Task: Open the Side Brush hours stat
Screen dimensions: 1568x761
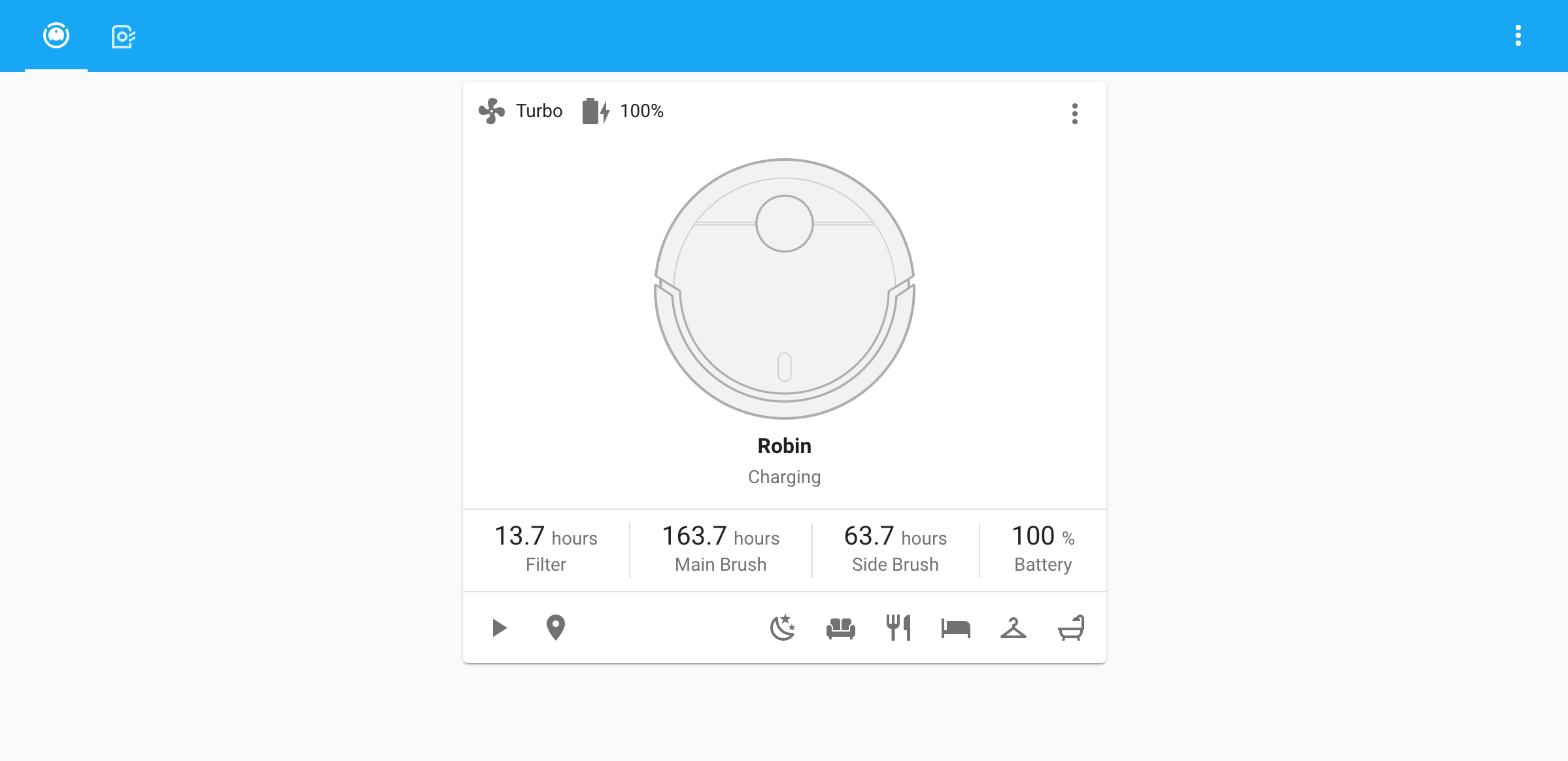Action: (x=895, y=549)
